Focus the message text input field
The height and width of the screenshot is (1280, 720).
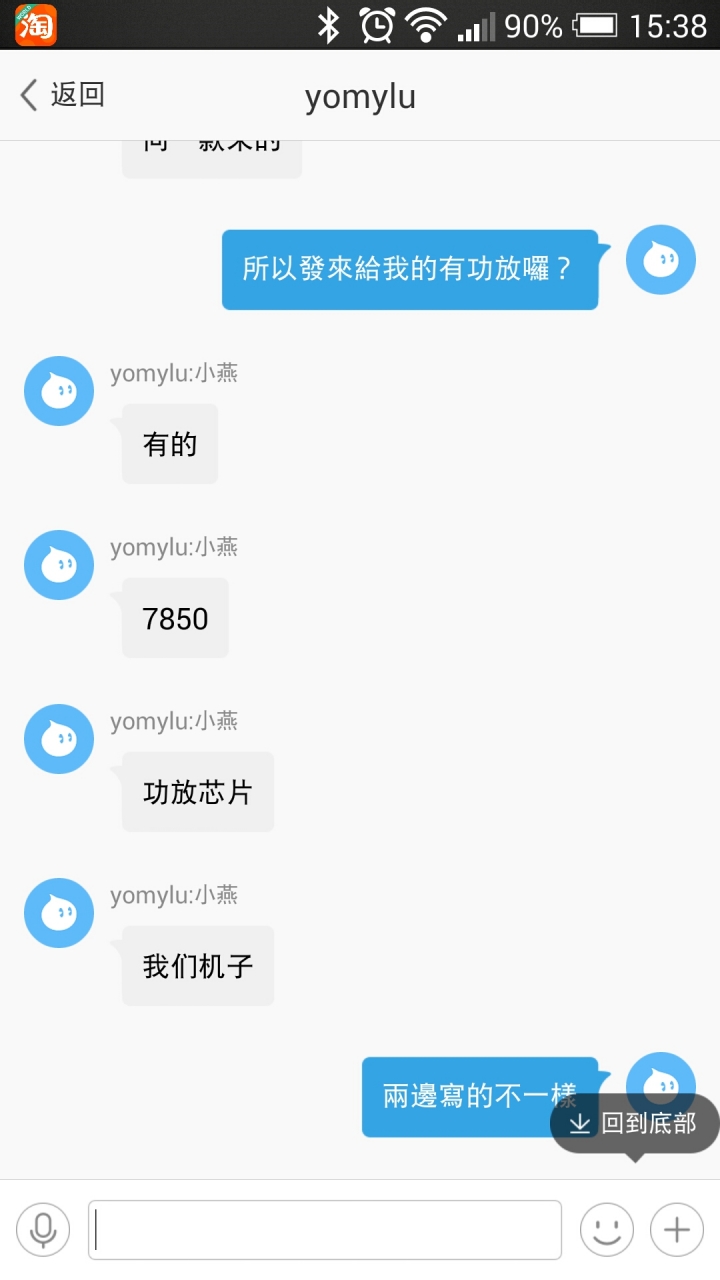coord(325,1229)
